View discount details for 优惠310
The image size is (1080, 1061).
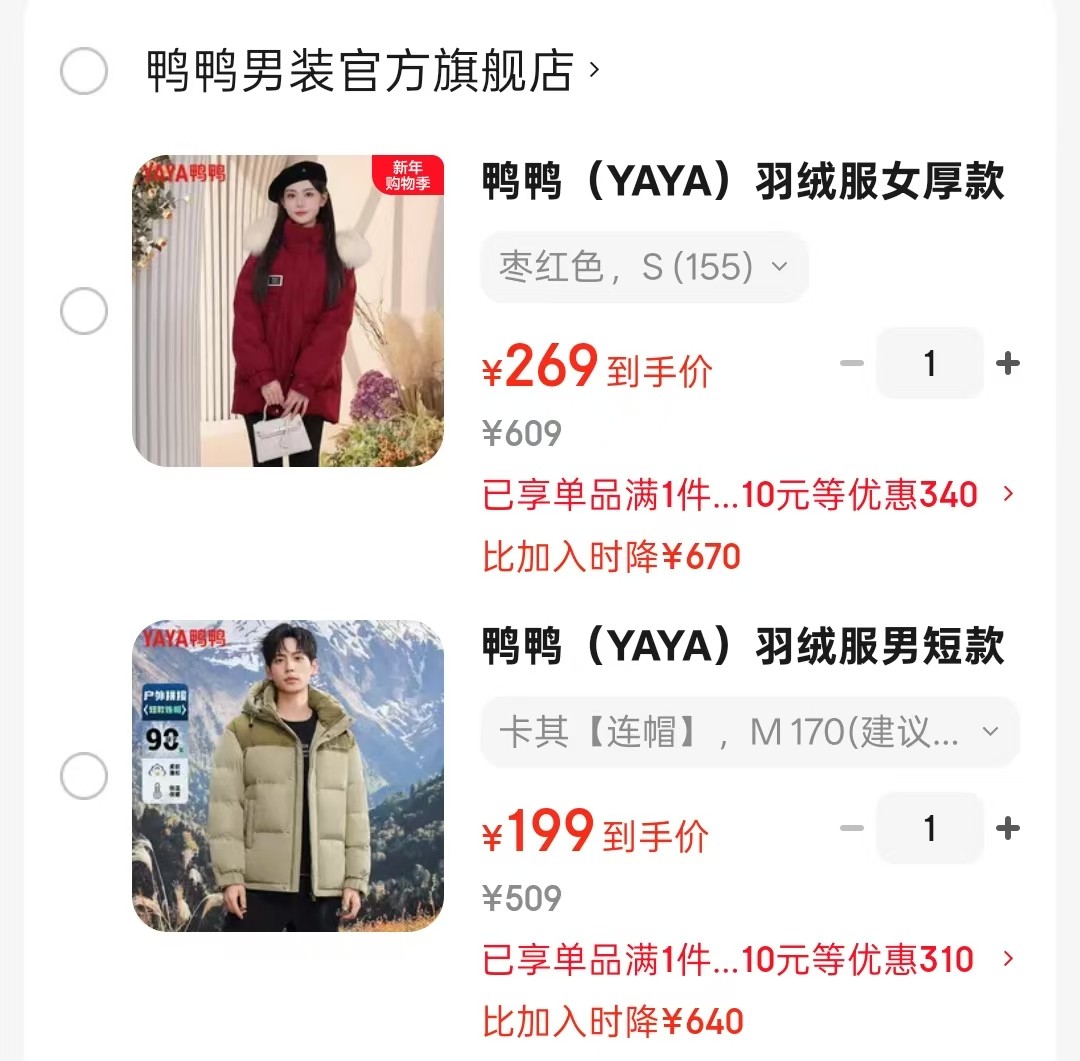(748, 960)
